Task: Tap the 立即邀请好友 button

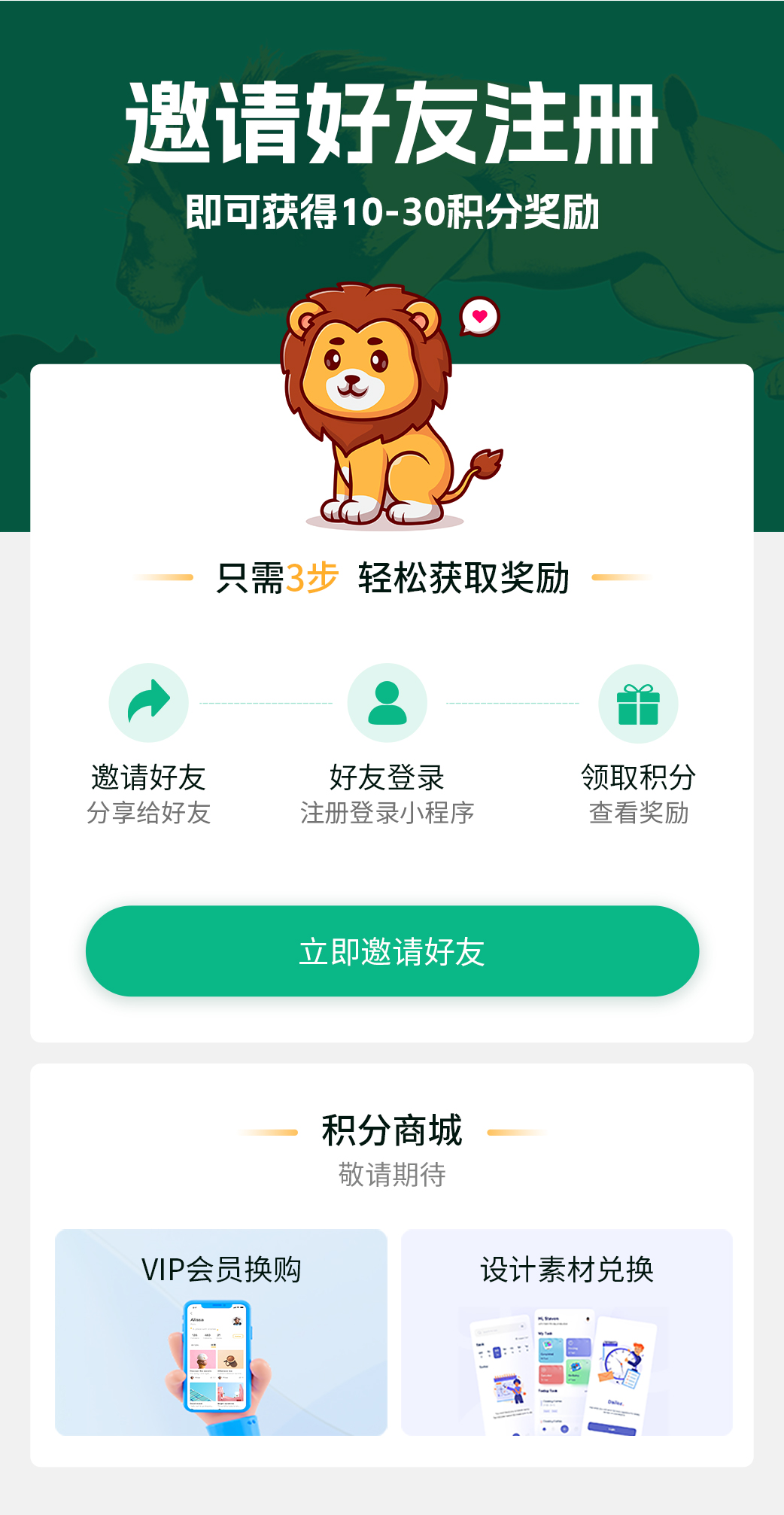Action: pyautogui.click(x=392, y=951)
